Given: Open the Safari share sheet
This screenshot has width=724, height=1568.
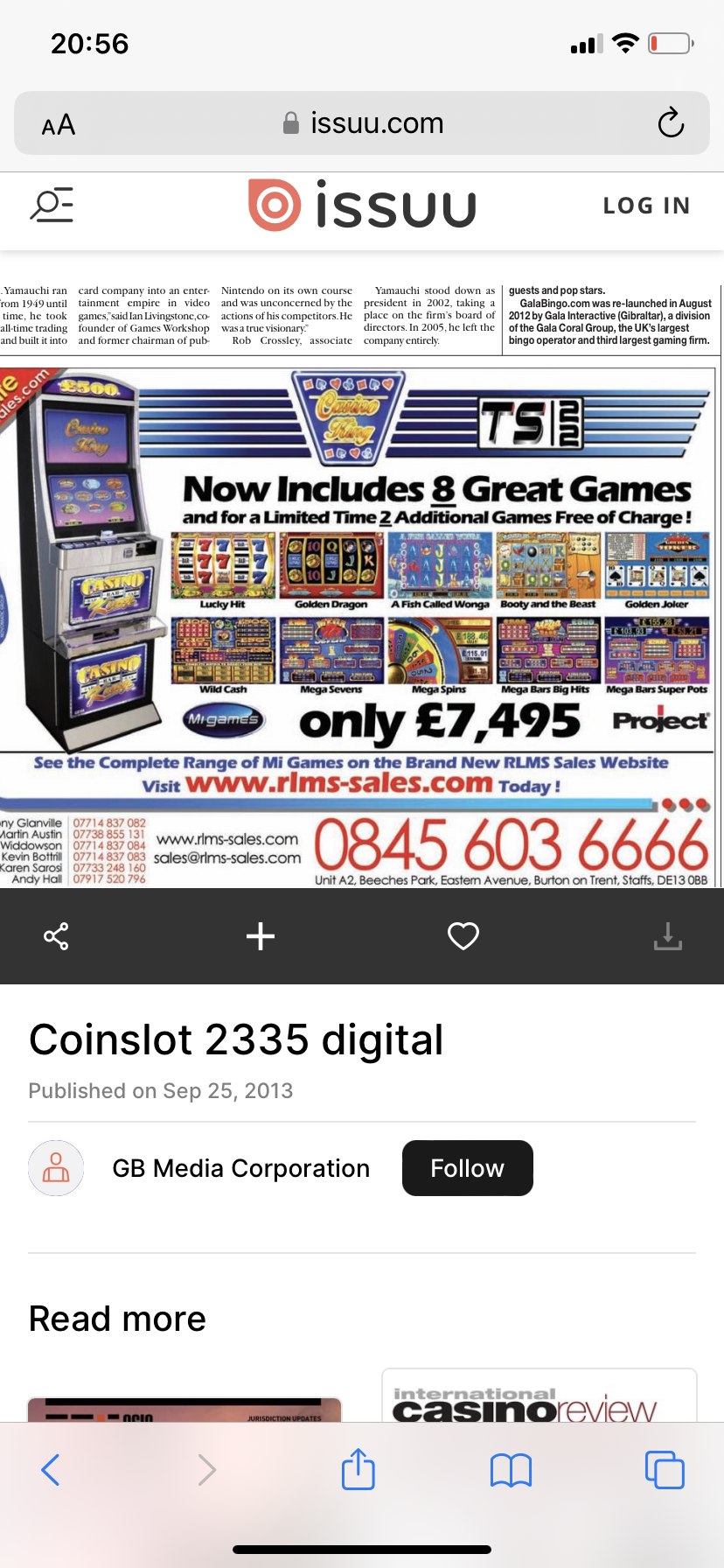Looking at the screenshot, I should tap(359, 1470).
